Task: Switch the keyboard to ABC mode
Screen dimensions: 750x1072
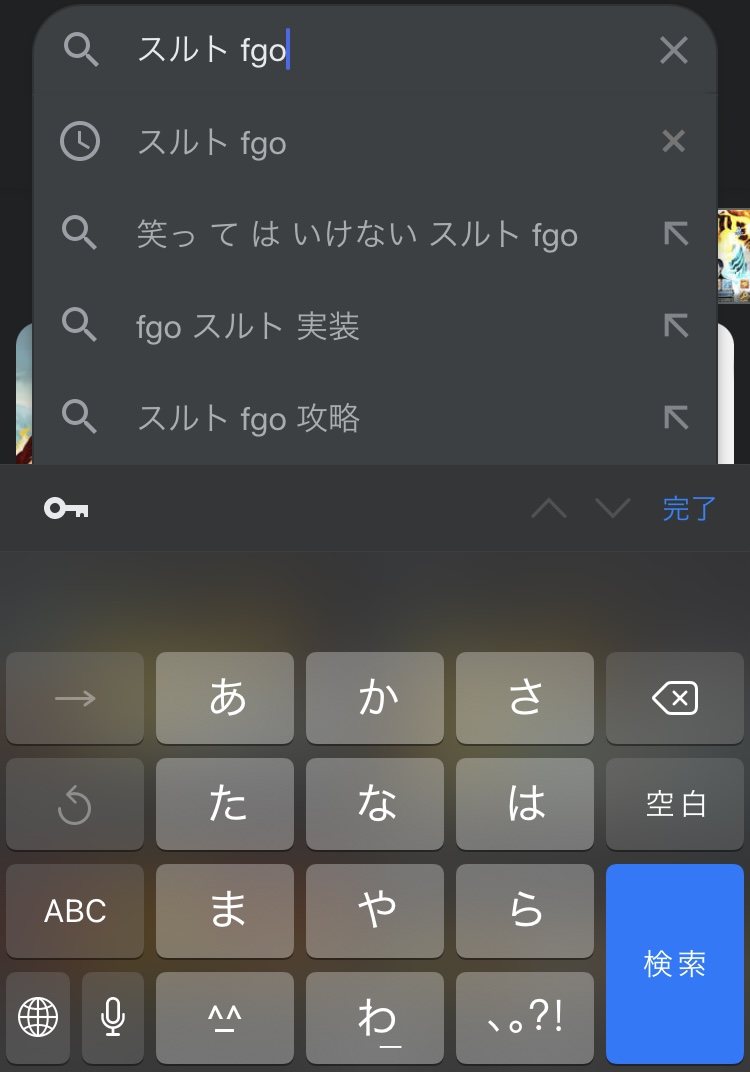Action: click(75, 911)
